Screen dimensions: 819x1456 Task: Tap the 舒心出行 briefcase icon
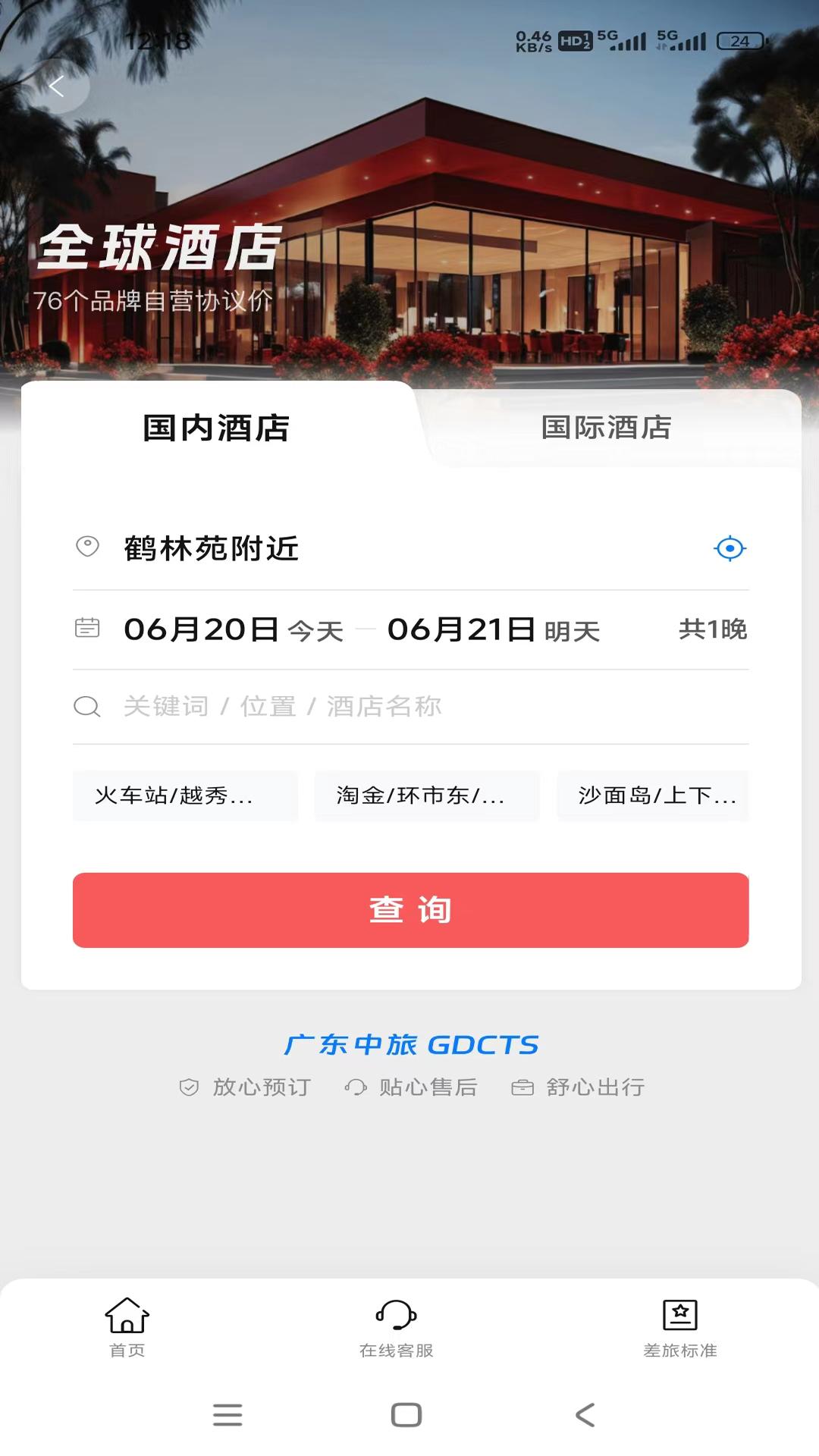point(523,1086)
